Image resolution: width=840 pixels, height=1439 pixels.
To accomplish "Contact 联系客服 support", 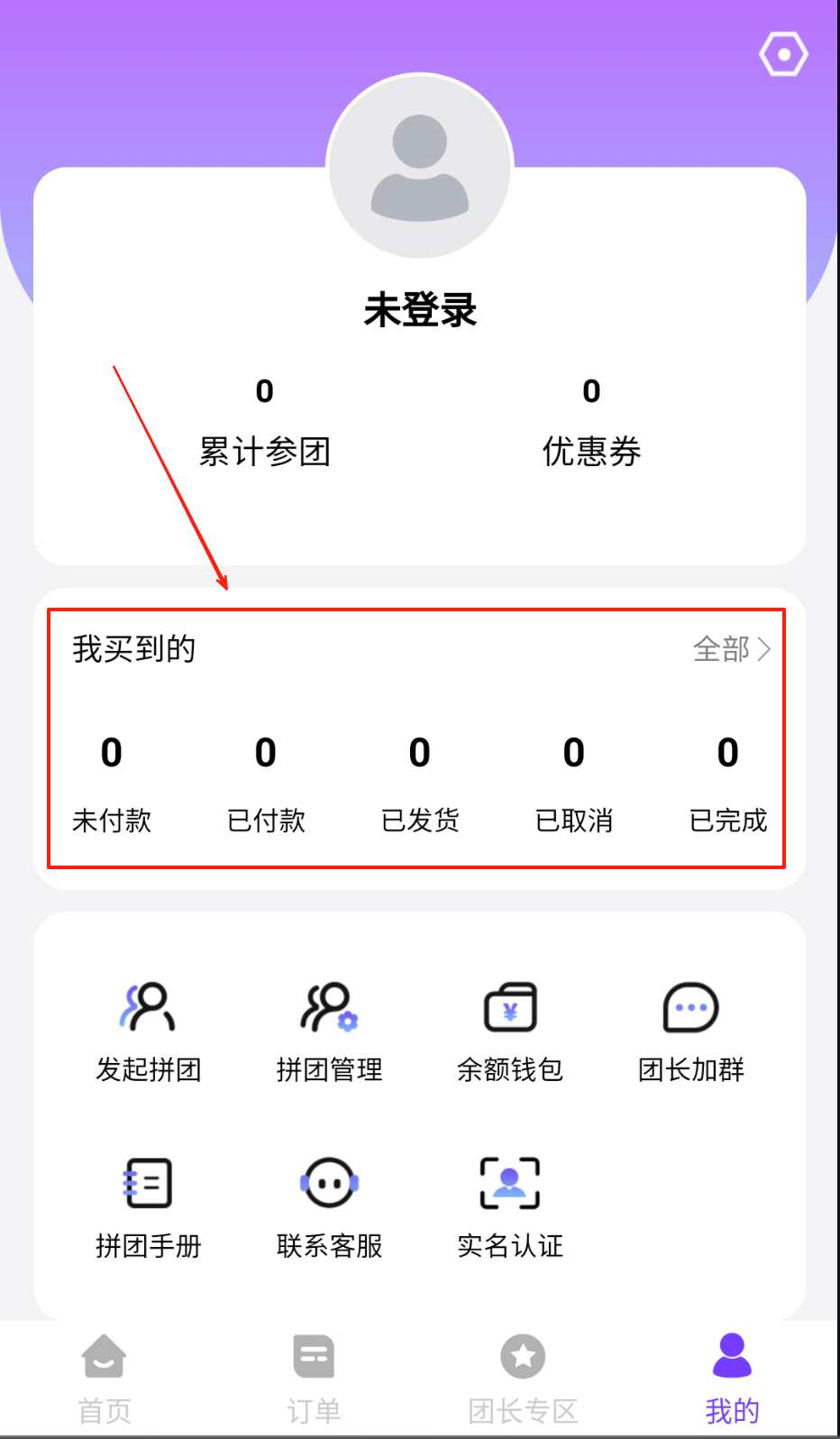I will (330, 1206).
